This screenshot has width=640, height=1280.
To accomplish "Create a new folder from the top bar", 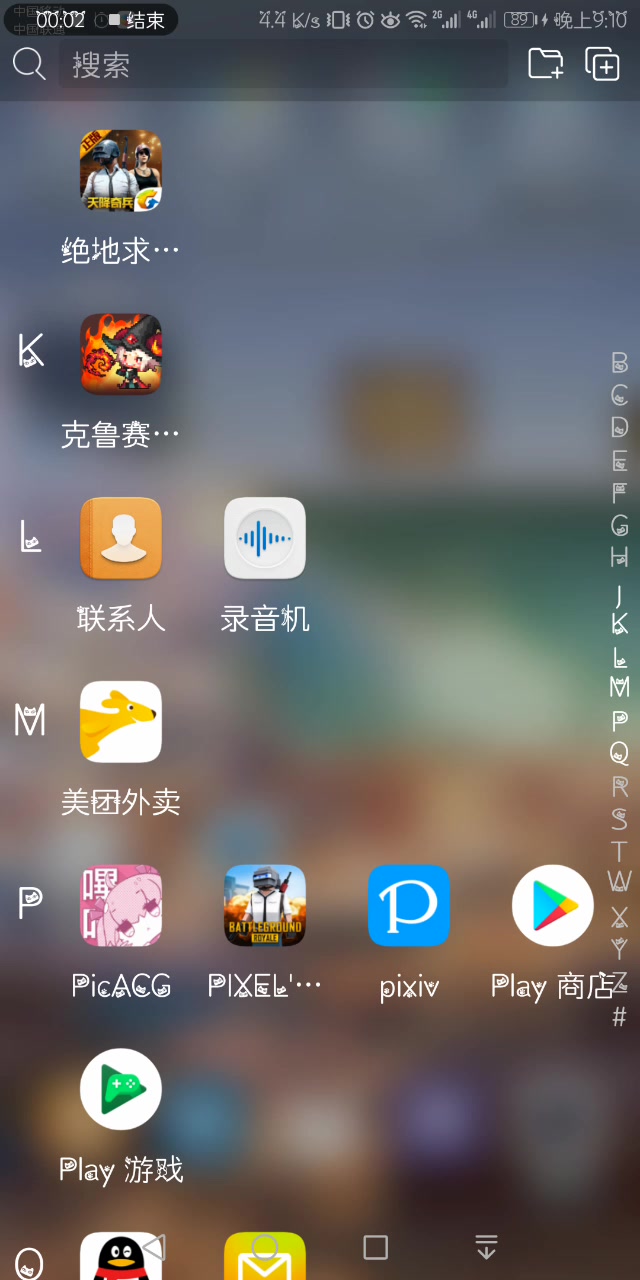I will coord(545,64).
